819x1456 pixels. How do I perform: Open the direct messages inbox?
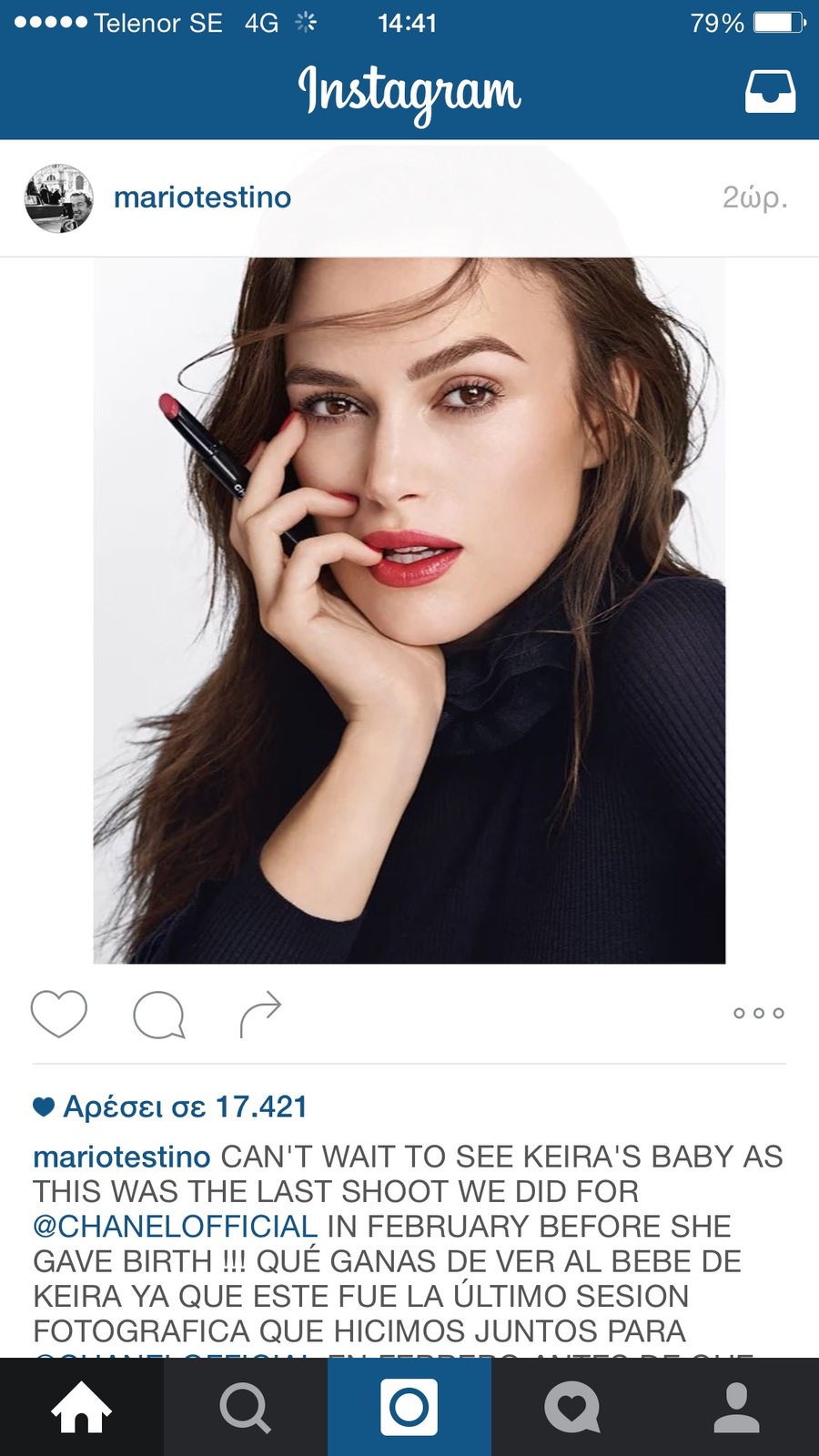pos(770,91)
